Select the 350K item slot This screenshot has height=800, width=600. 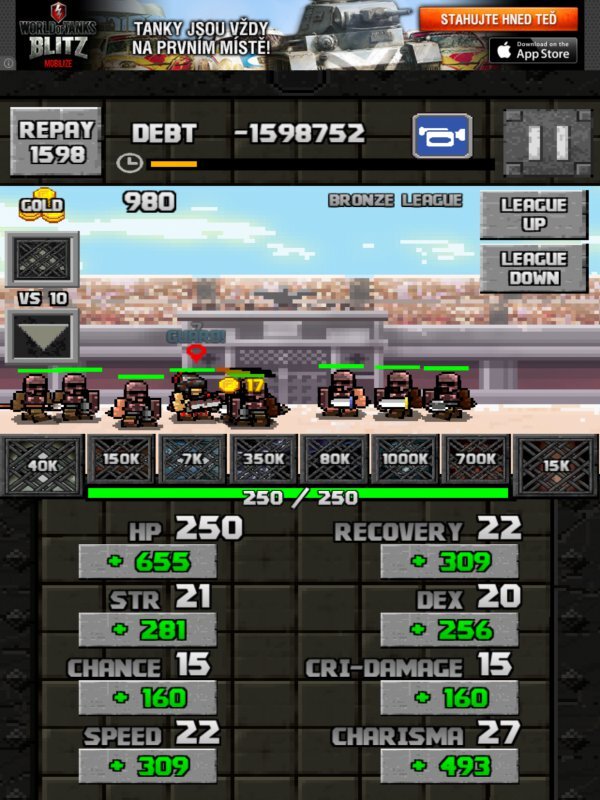262,460
